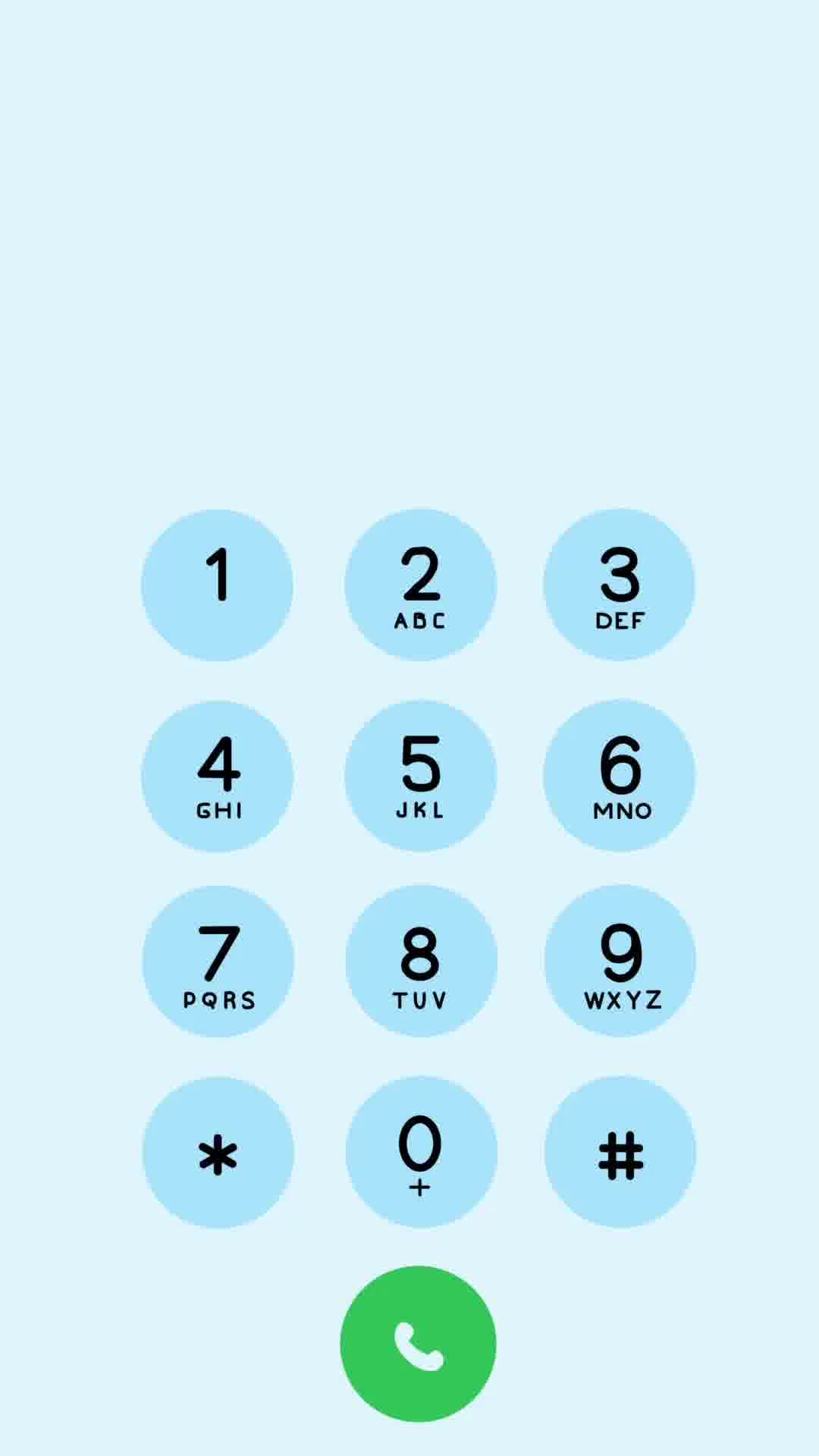The height and width of the screenshot is (1456, 819).
Task: Dial the digit 9 WXYZ
Action: pos(620,961)
